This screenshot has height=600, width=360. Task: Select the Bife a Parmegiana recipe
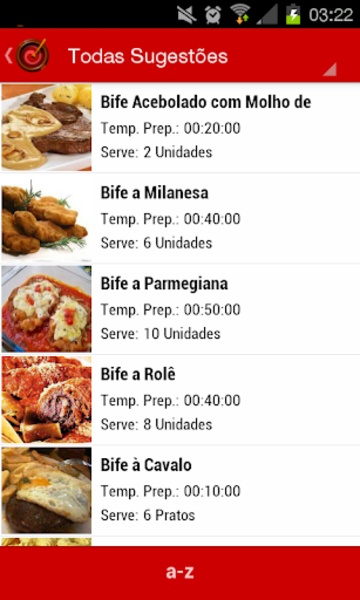click(x=180, y=309)
